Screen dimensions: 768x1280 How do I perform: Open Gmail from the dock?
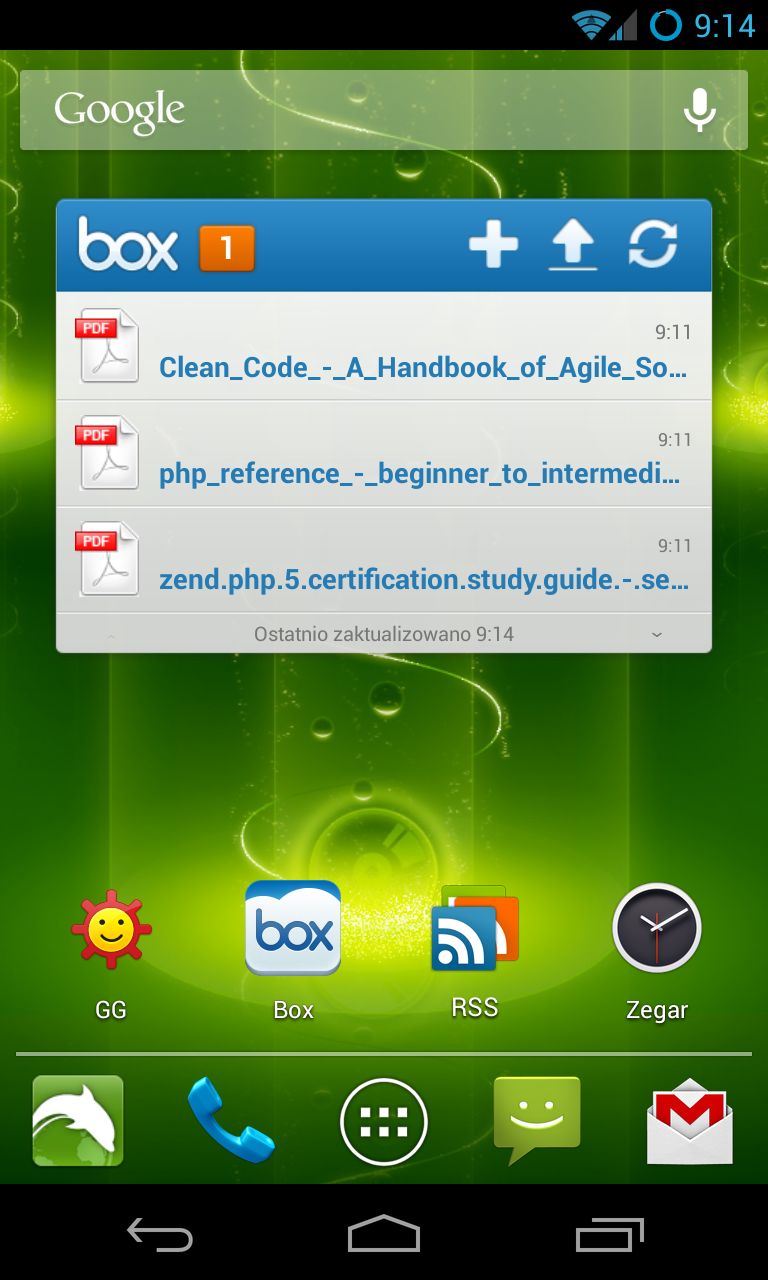click(690, 1121)
